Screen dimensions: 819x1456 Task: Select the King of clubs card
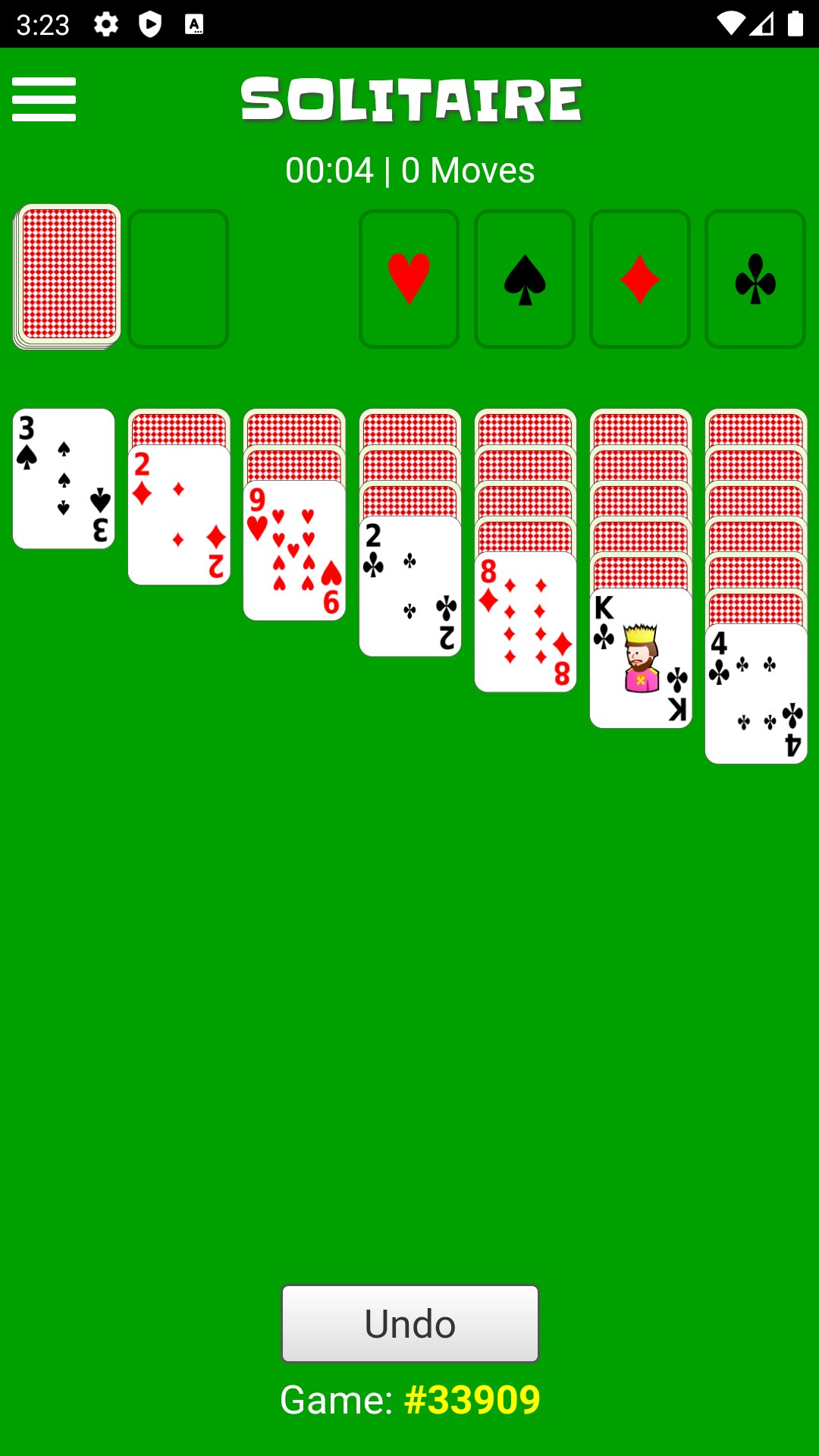(x=641, y=658)
